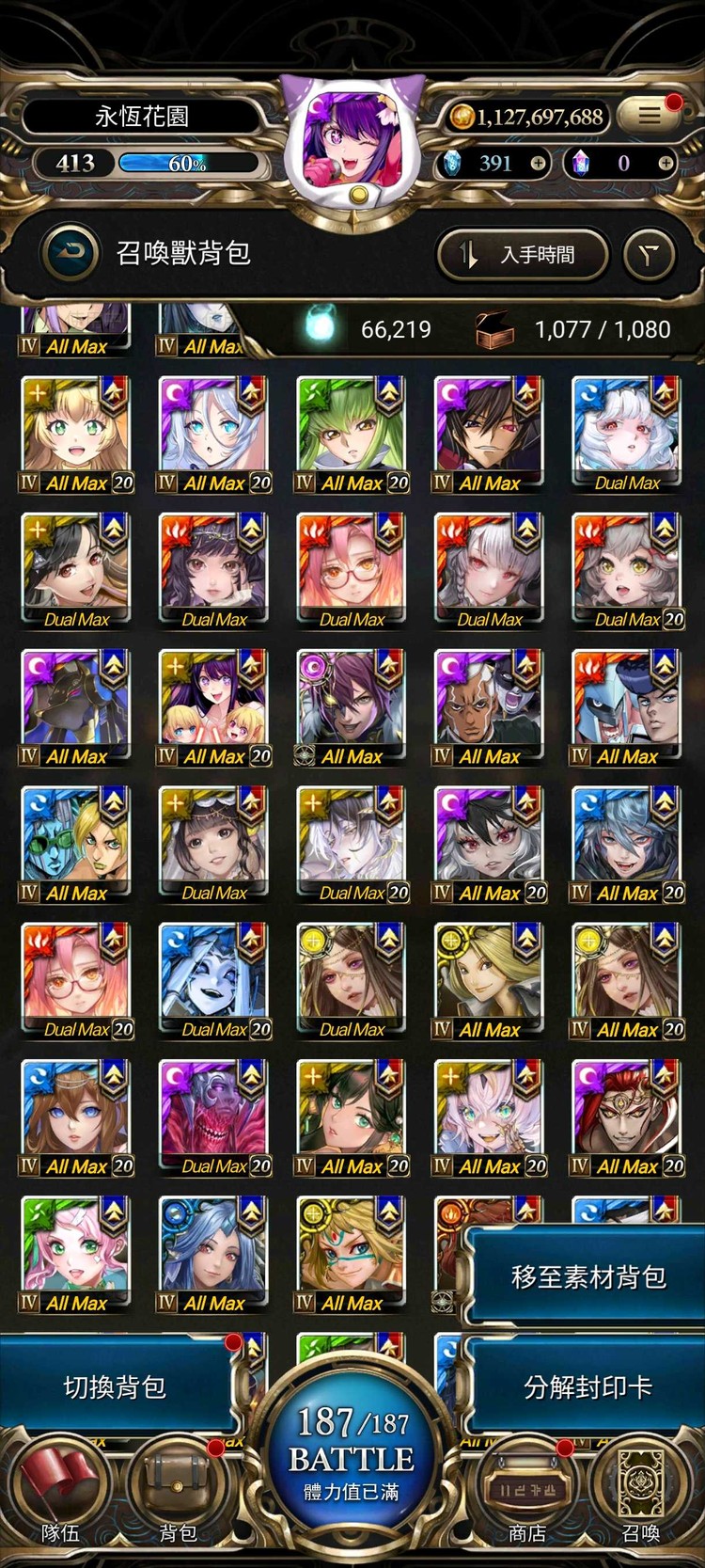This screenshot has height=1568, width=705.
Task: Tap the 切換背包 button
Action: 115,1386
